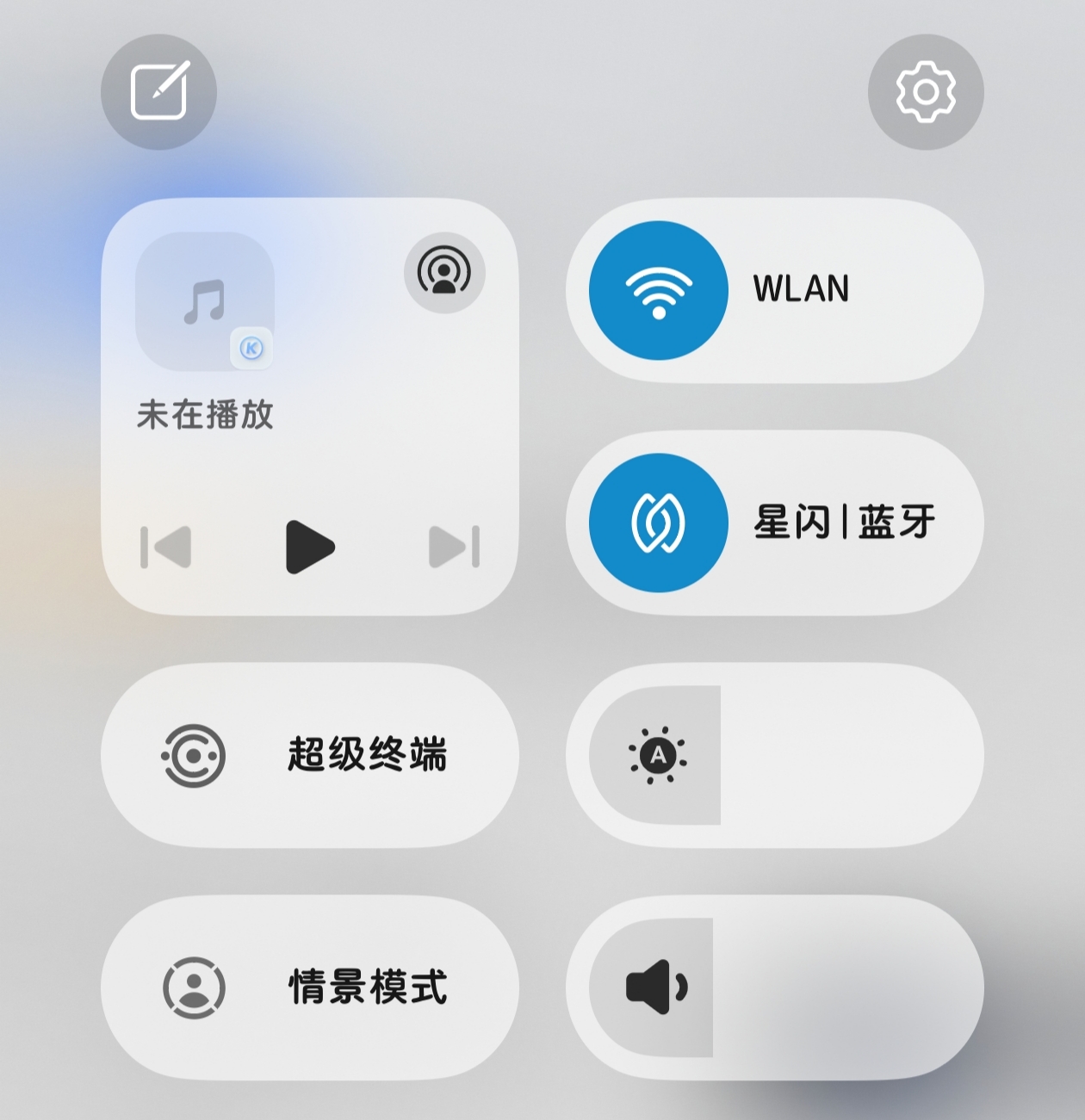Open 情景模式 scenario mode panel
Image resolution: width=1085 pixels, height=1120 pixels.
pyautogui.click(x=366, y=987)
